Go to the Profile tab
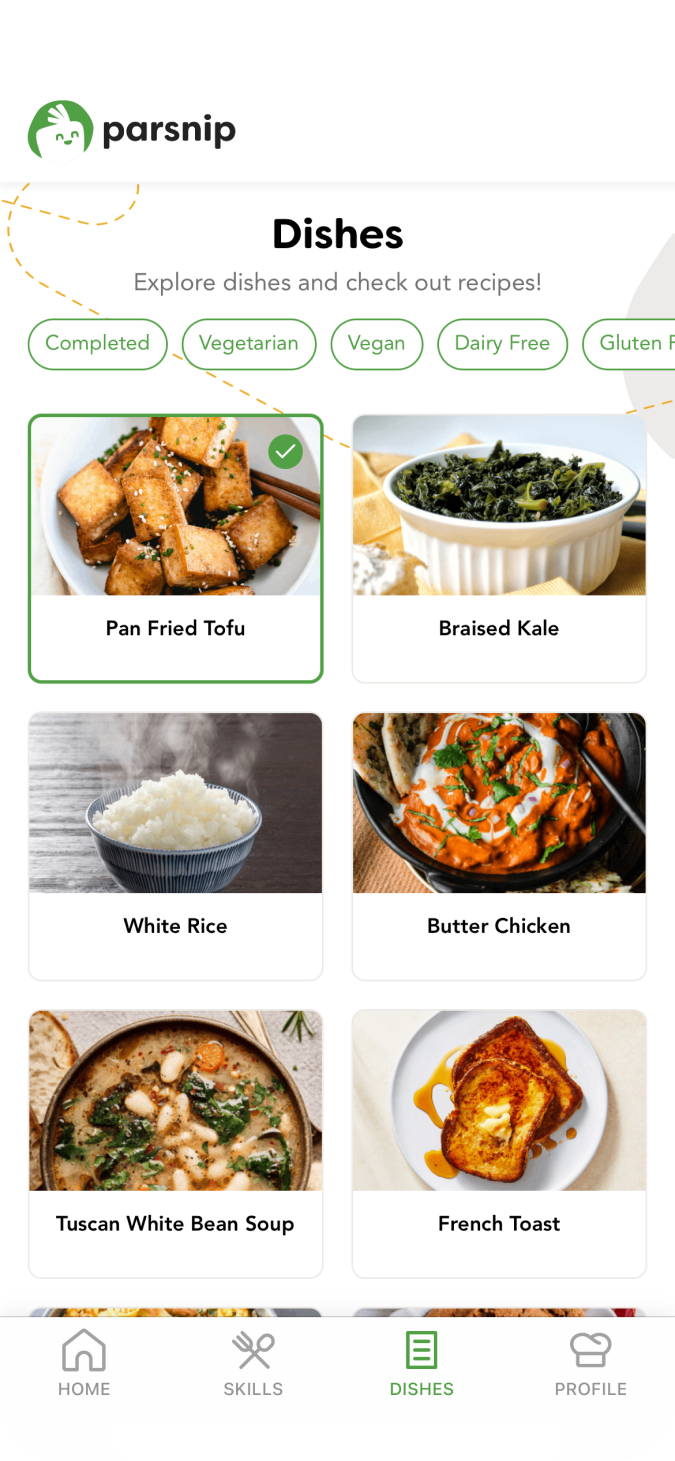Viewport: 675px width, 1461px height. pyautogui.click(x=590, y=1364)
